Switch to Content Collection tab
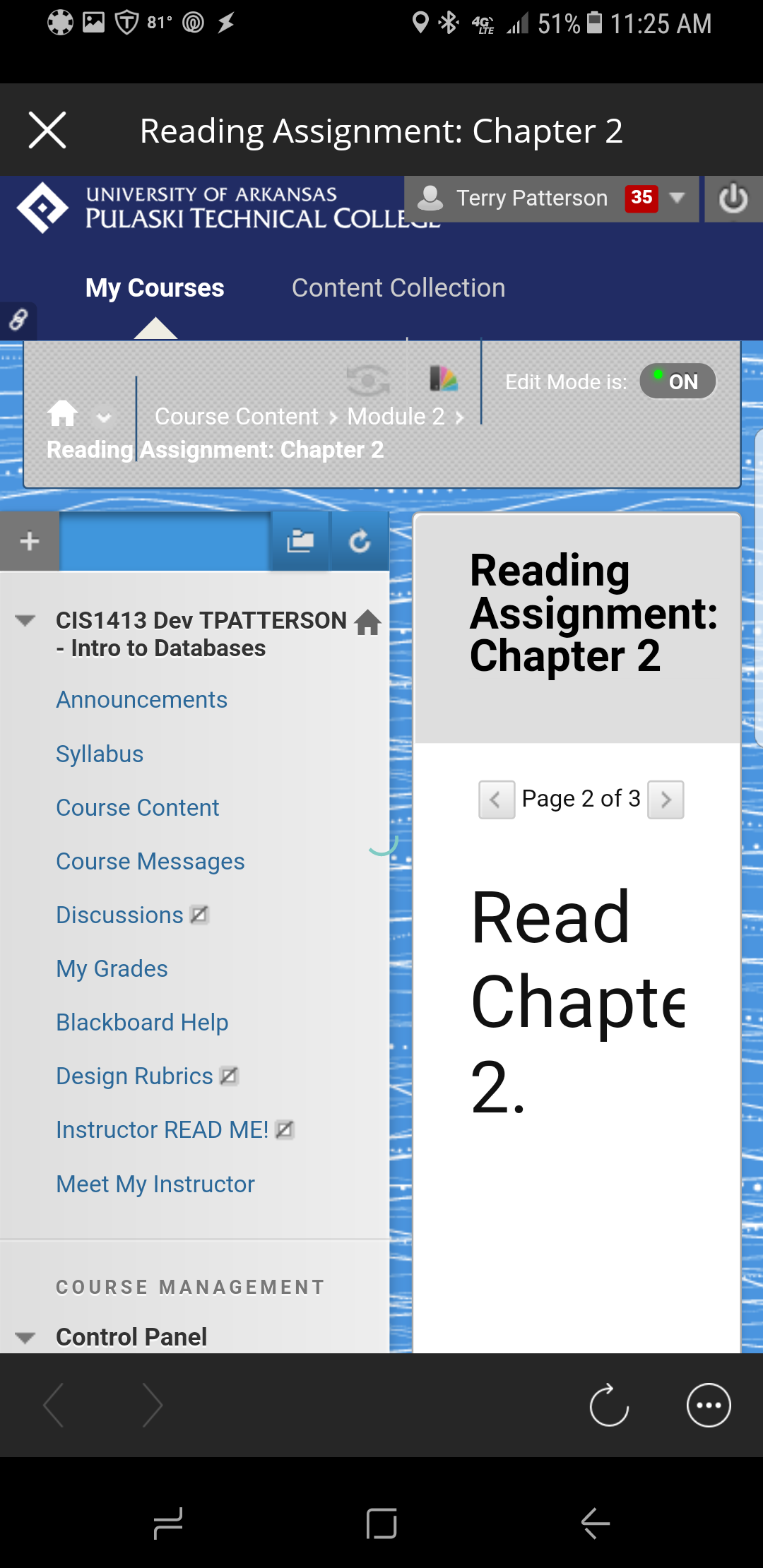763x1568 pixels. 398,288
